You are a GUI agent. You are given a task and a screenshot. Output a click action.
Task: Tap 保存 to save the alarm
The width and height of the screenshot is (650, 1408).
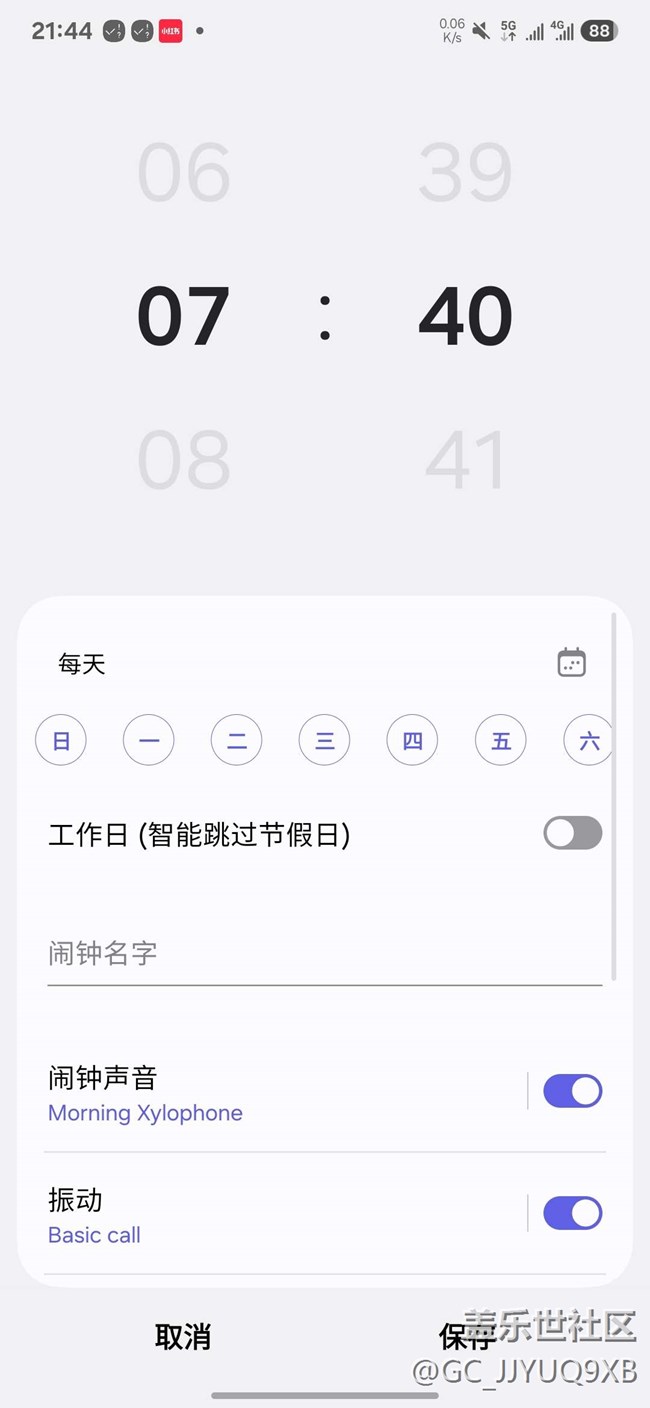(x=466, y=1337)
